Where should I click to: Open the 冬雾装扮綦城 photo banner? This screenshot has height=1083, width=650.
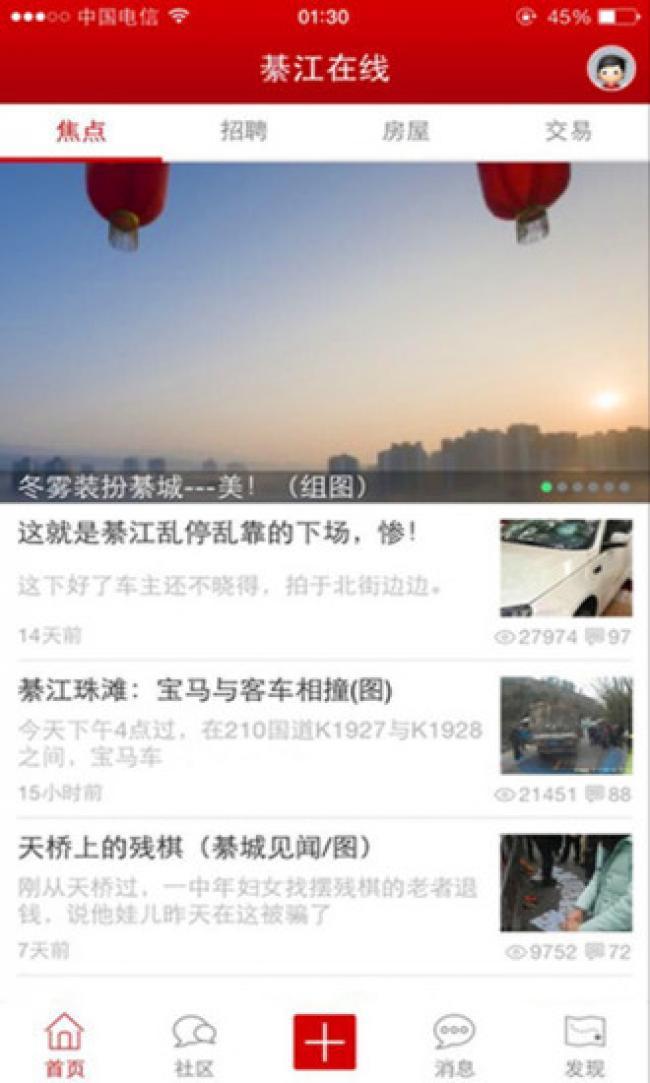324,330
